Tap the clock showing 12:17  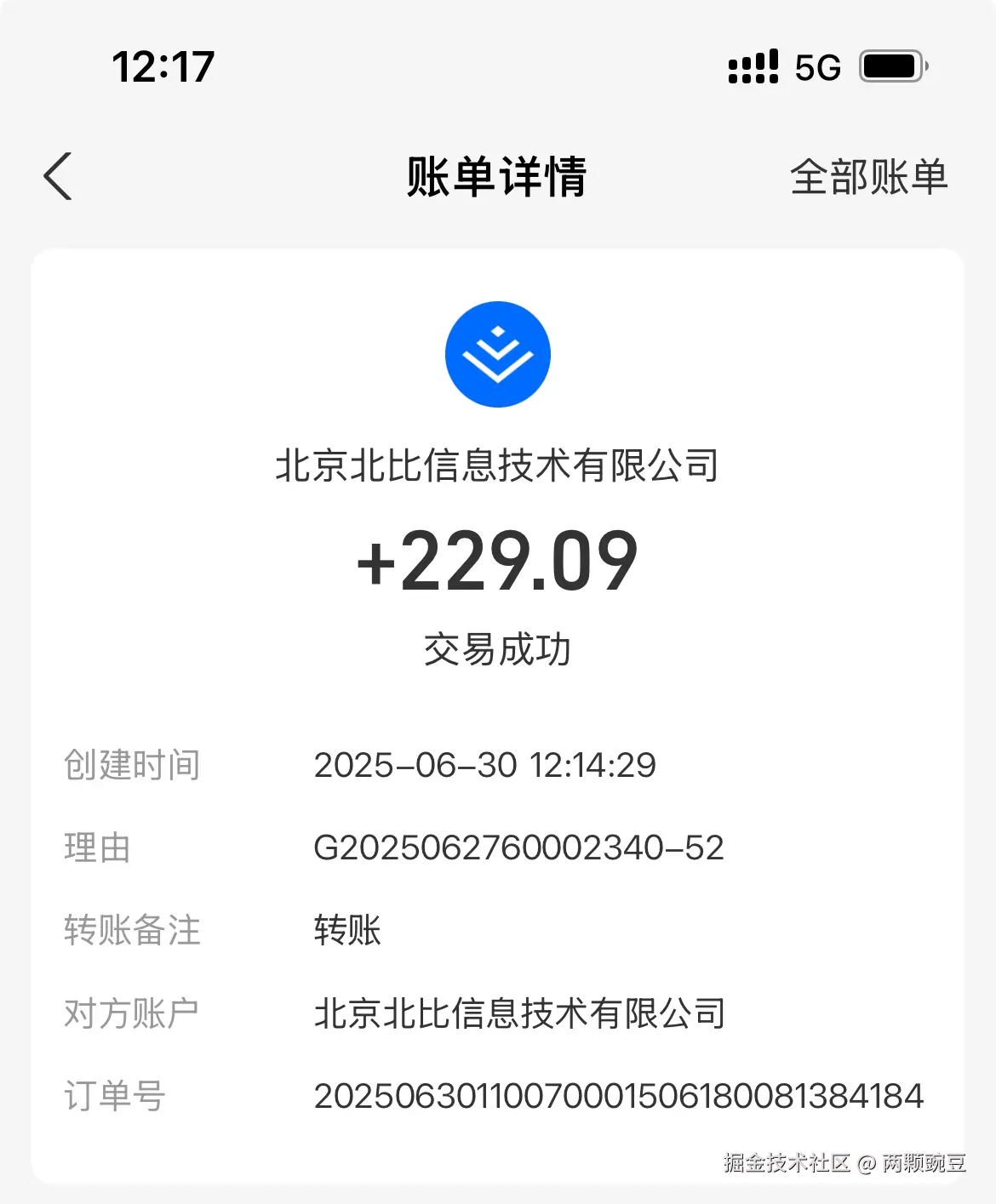coord(162,68)
